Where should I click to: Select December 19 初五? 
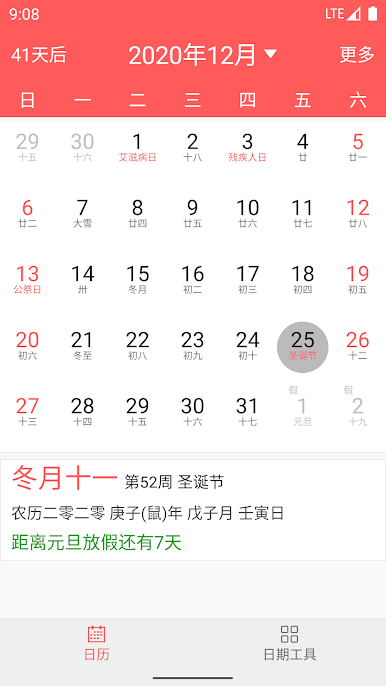358,280
